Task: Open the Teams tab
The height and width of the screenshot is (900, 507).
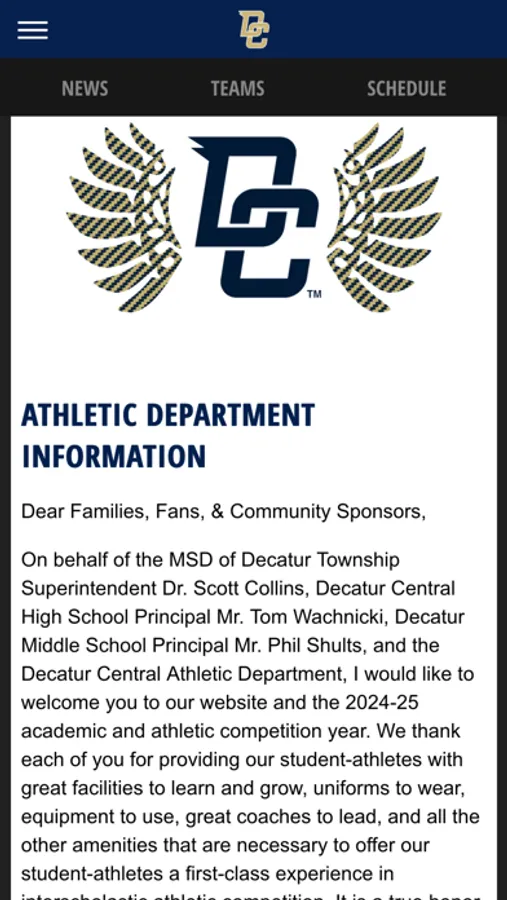Action: 237,88
